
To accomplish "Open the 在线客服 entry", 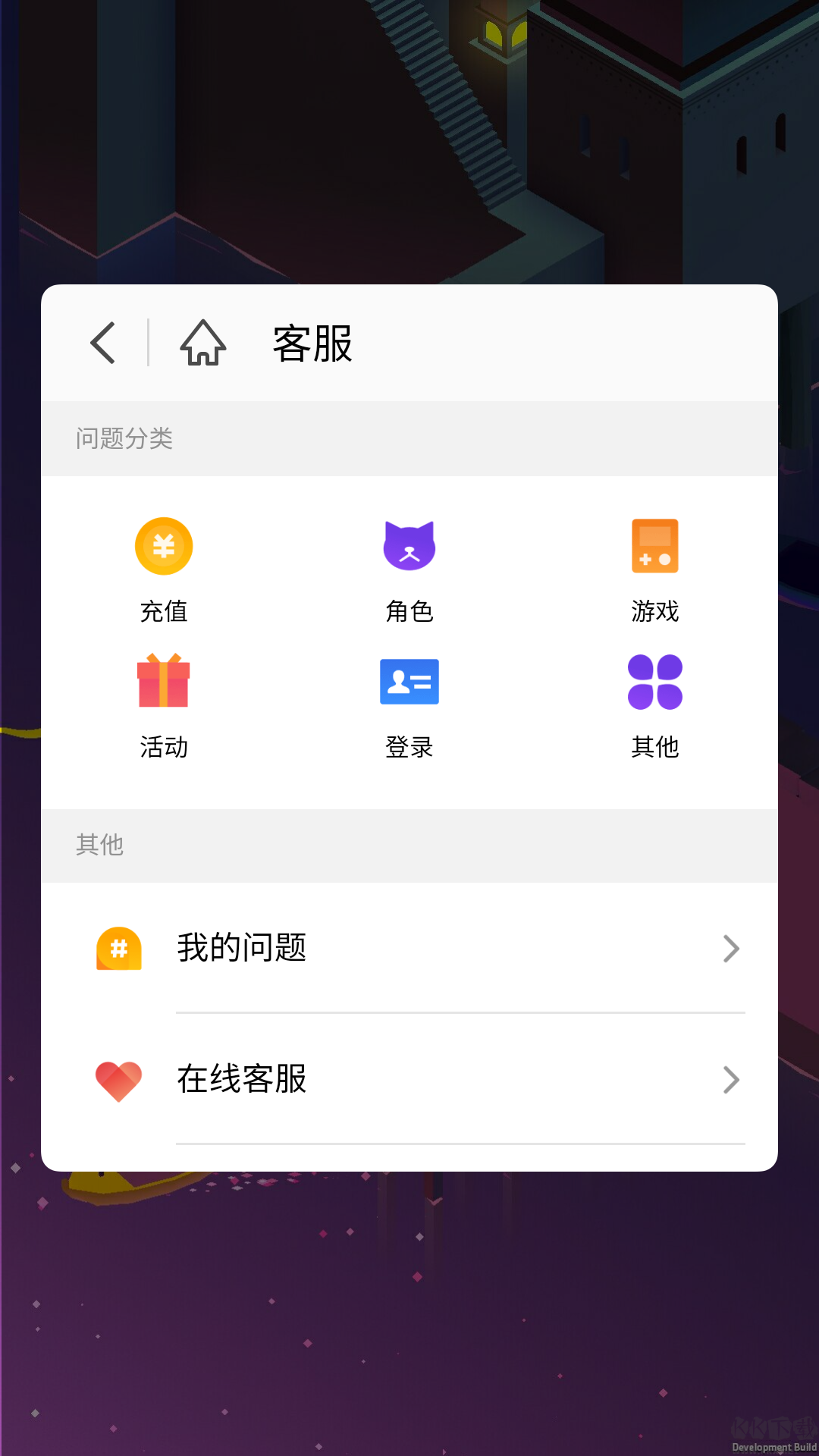I will point(241,1080).
